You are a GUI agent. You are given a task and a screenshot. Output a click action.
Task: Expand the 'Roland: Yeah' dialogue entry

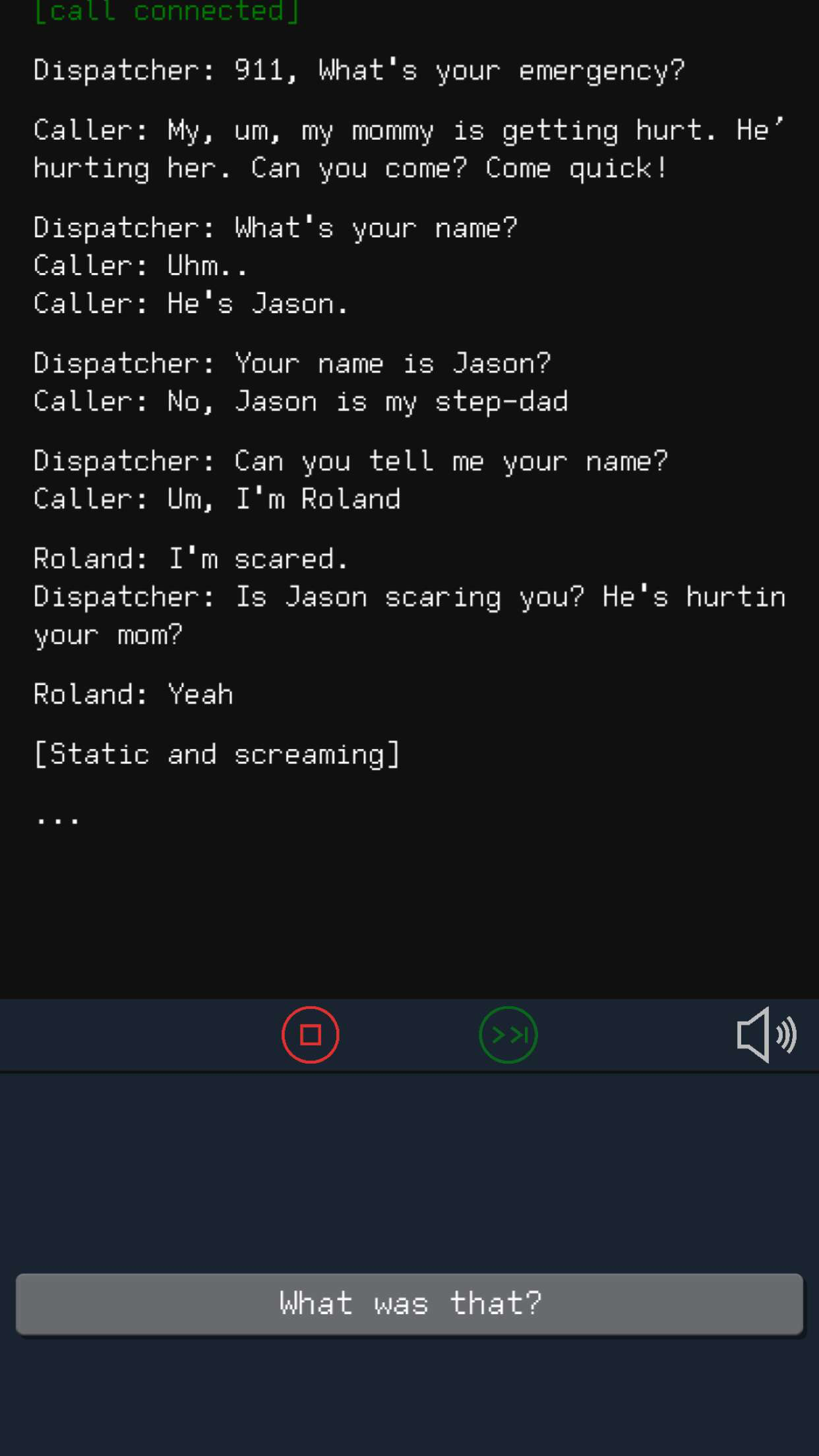click(133, 693)
